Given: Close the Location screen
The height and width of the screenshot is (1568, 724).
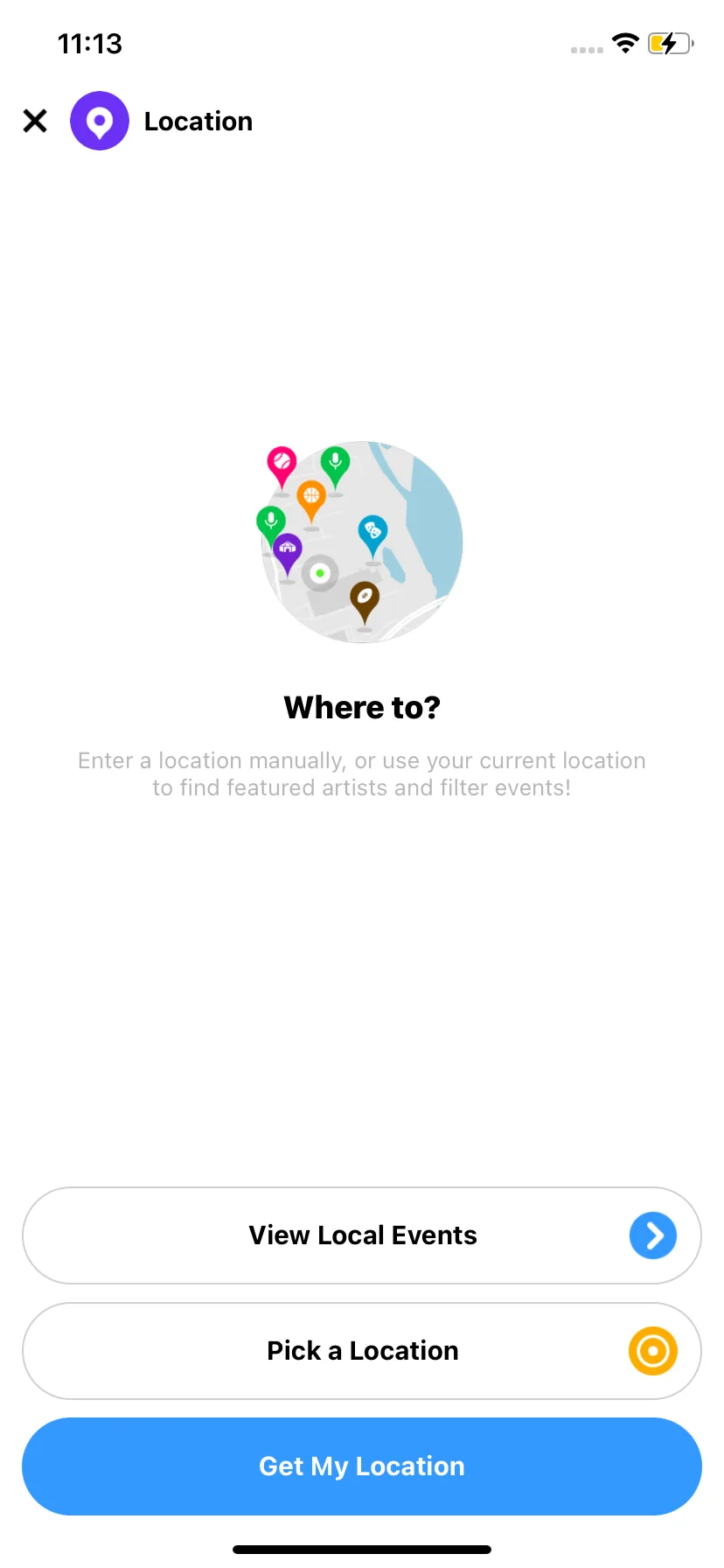Looking at the screenshot, I should click(x=35, y=121).
